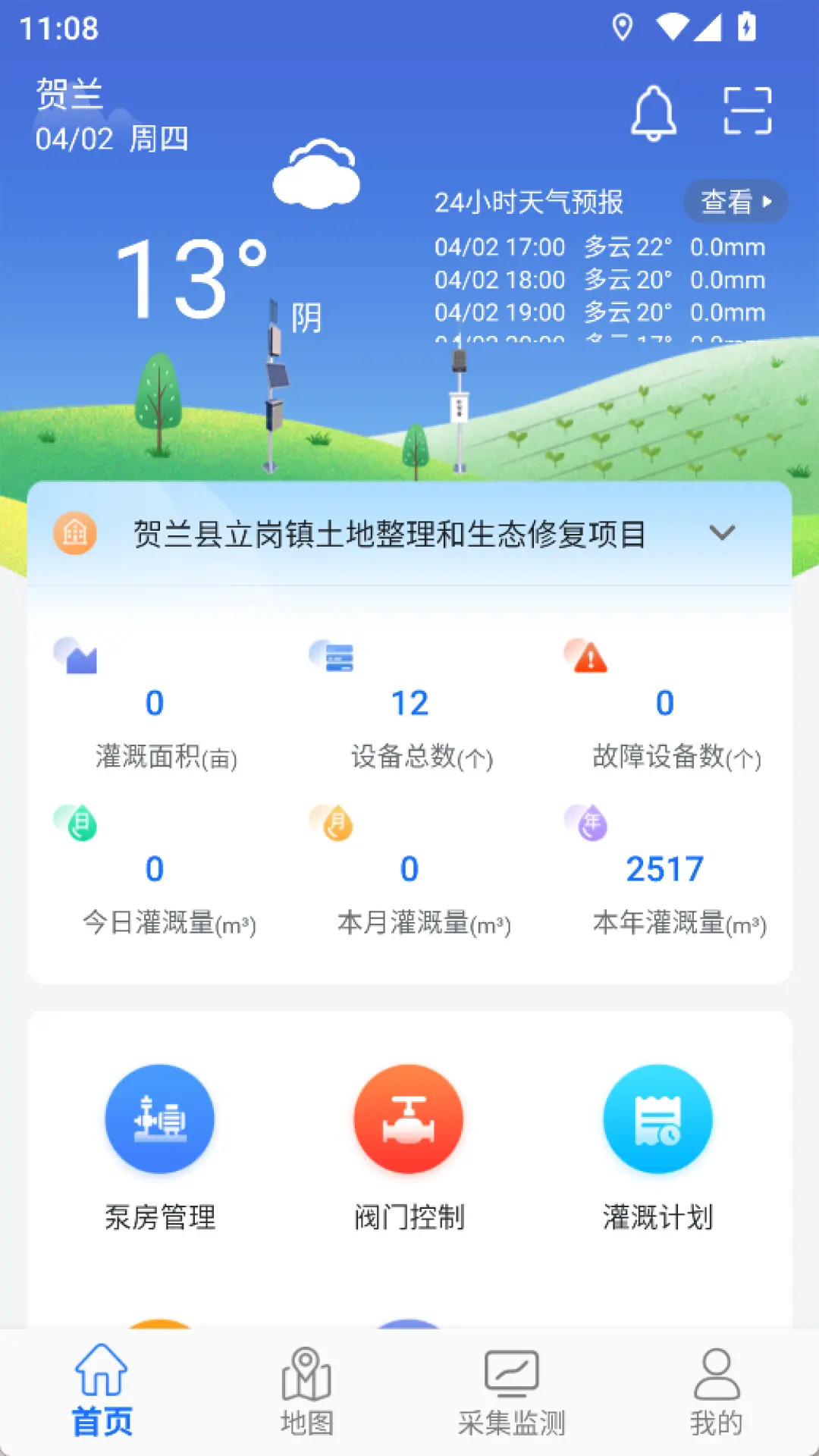The height and width of the screenshot is (1456, 819).
Task: Expand the project selector dropdown
Action: point(723,533)
